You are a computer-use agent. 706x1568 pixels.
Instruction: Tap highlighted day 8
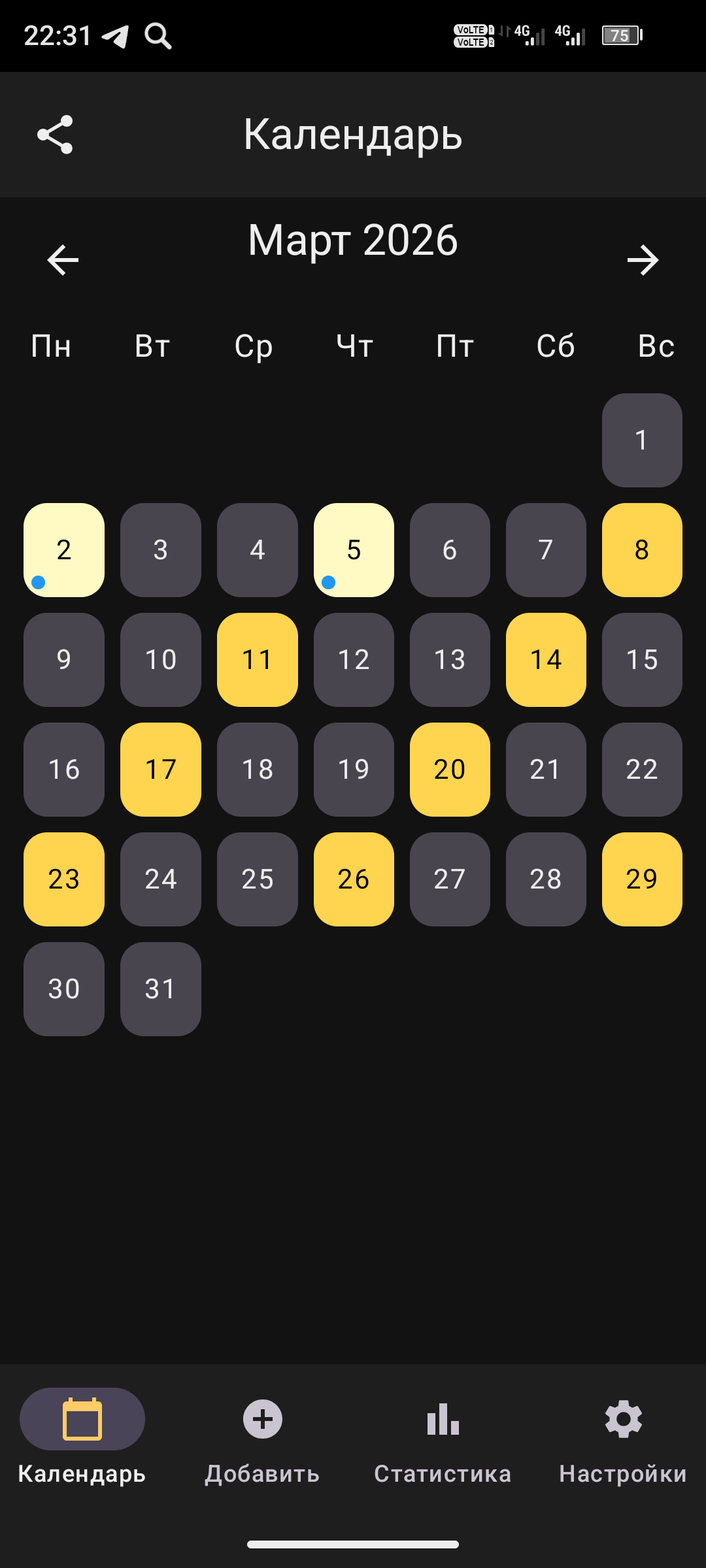tap(642, 550)
